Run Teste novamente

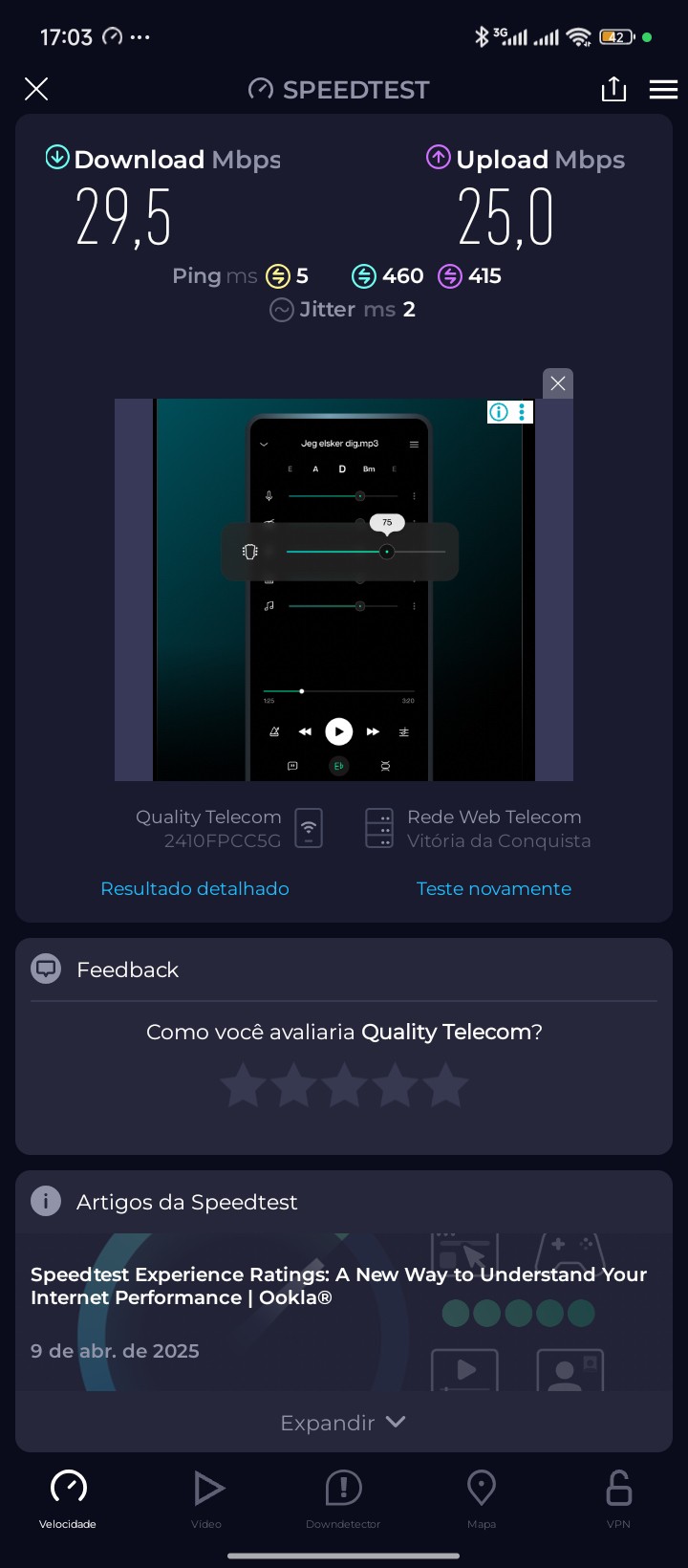(494, 888)
